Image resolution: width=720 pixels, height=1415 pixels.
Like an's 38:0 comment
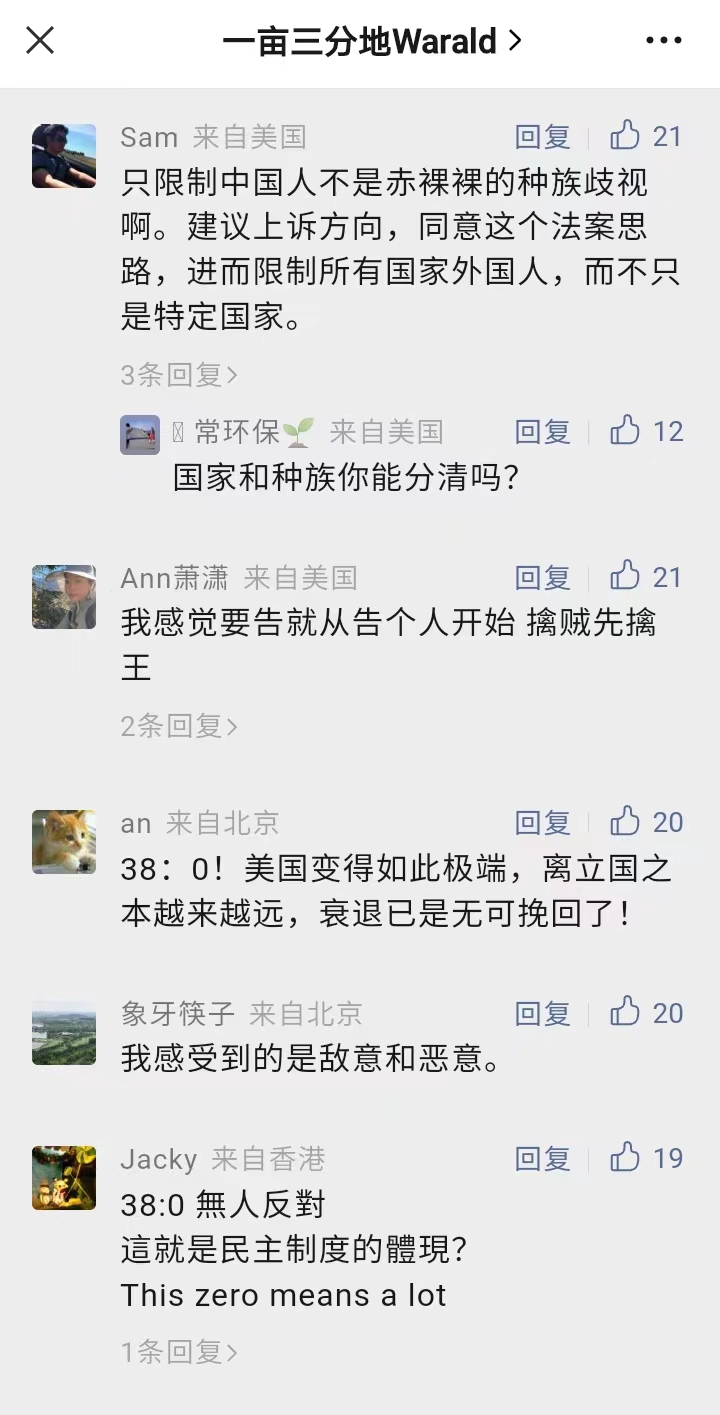(646, 822)
